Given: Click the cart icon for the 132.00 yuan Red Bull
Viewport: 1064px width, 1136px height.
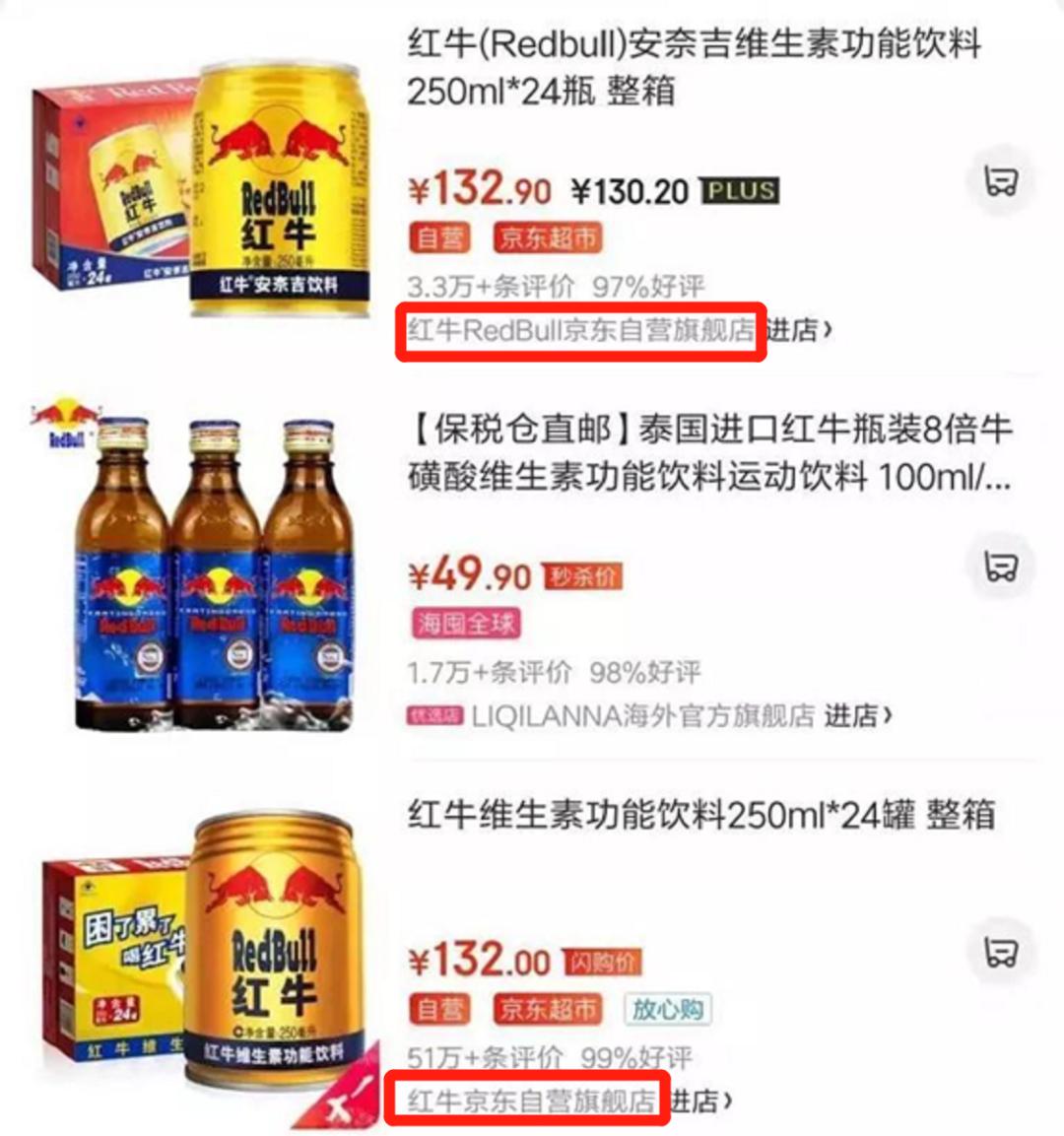Looking at the screenshot, I should click(x=1002, y=954).
